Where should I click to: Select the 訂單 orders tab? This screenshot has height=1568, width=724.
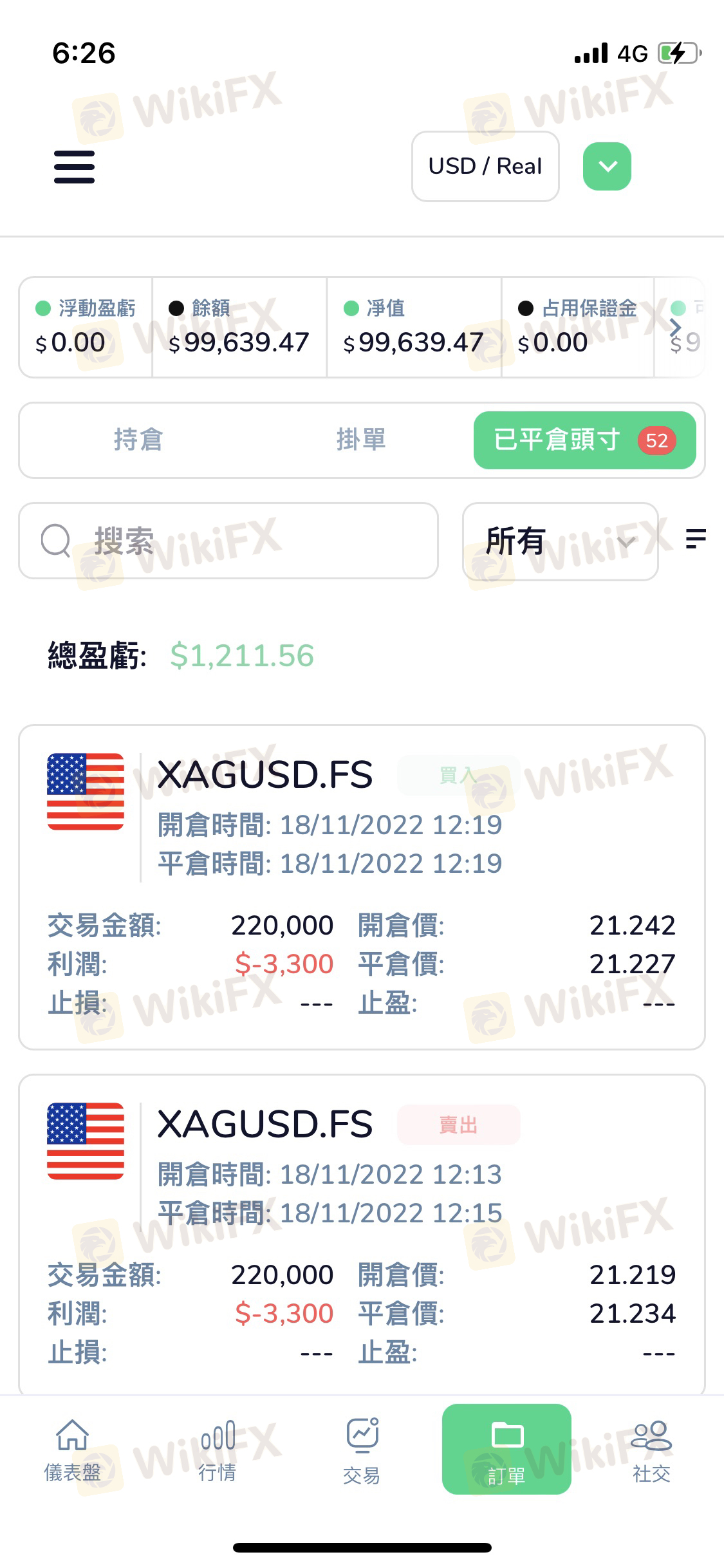[x=506, y=1449]
